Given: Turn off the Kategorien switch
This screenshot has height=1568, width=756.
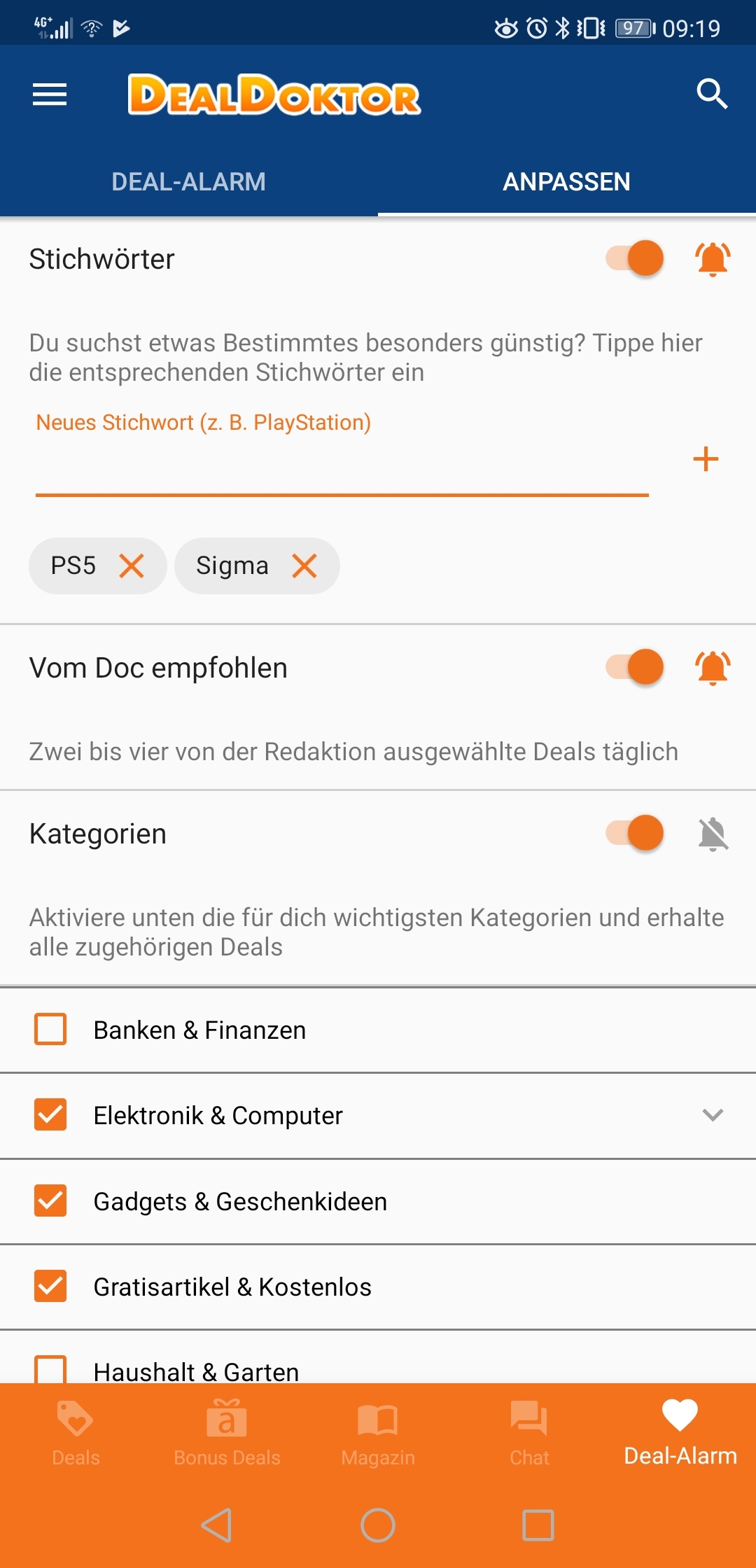Looking at the screenshot, I should [634, 833].
